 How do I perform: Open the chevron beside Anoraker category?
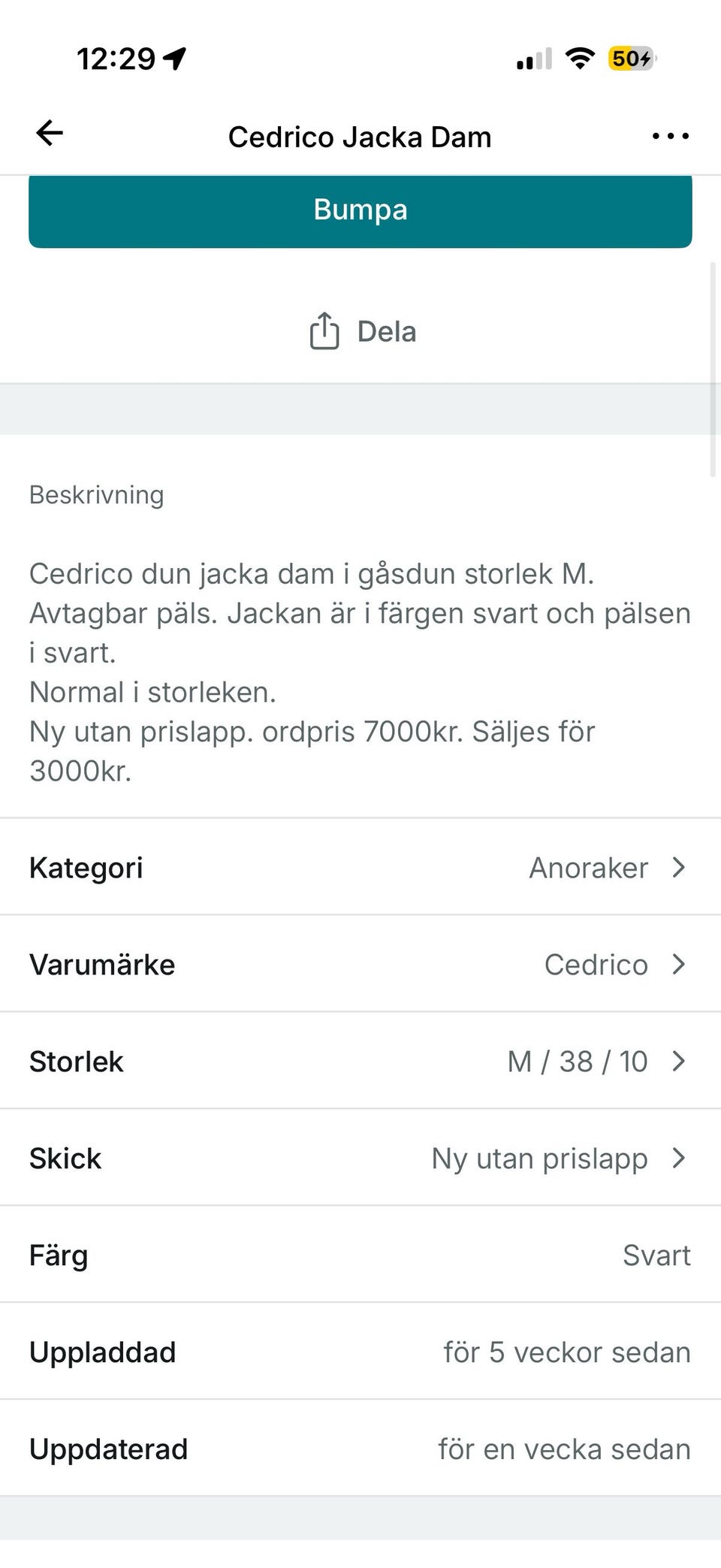point(680,867)
